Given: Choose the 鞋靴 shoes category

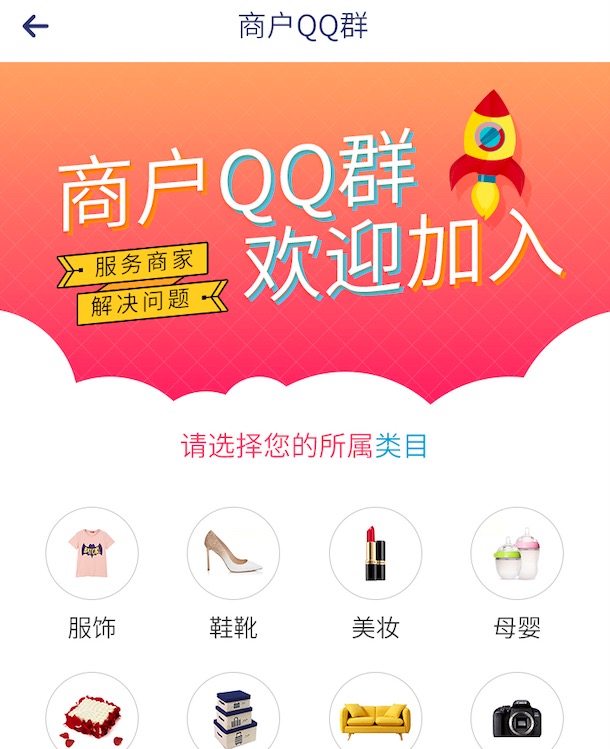Looking at the screenshot, I should click(233, 553).
